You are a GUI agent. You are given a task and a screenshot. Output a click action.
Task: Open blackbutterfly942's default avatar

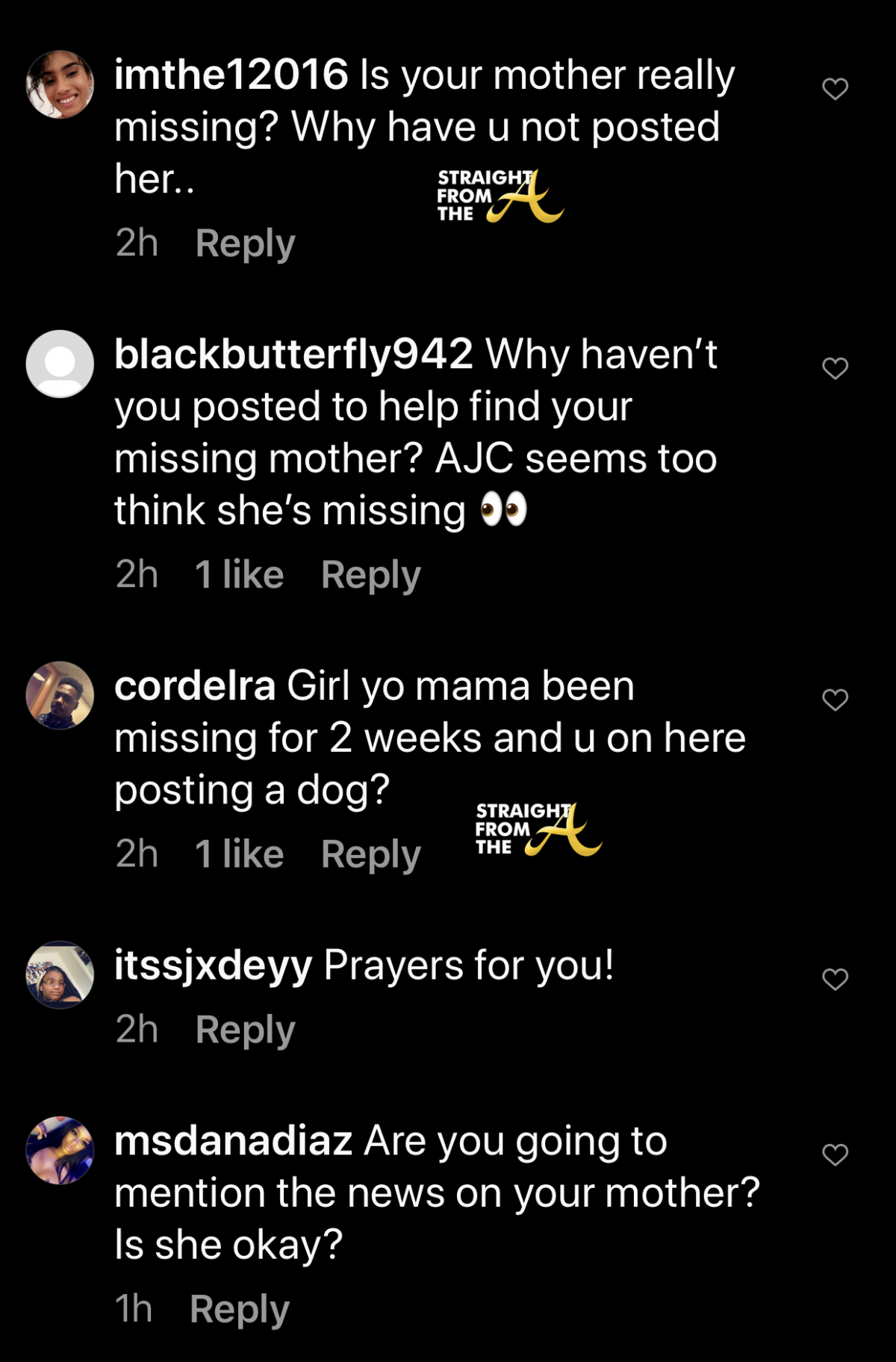point(60,364)
